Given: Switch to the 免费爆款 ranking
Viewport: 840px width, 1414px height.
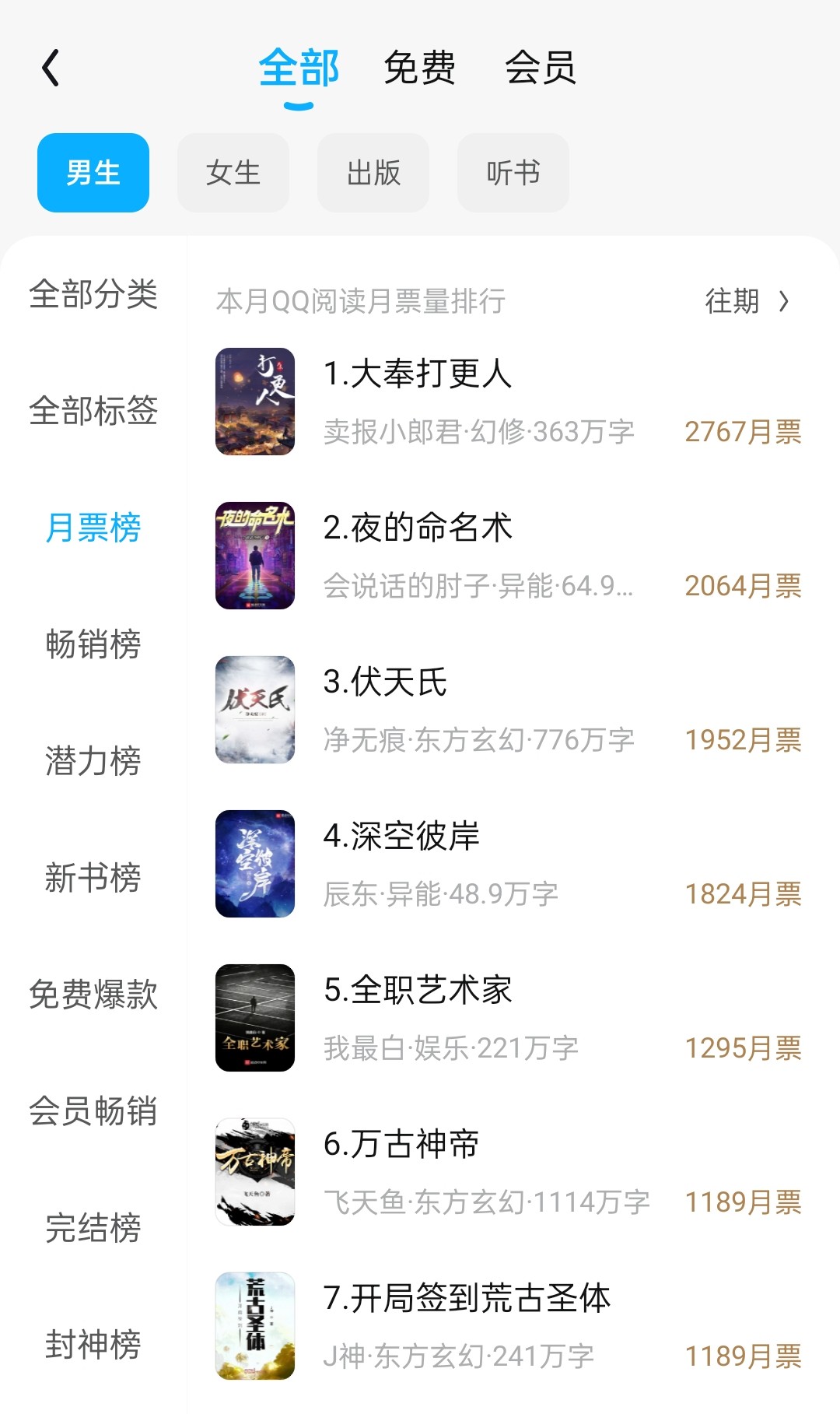Looking at the screenshot, I should pos(93,995).
